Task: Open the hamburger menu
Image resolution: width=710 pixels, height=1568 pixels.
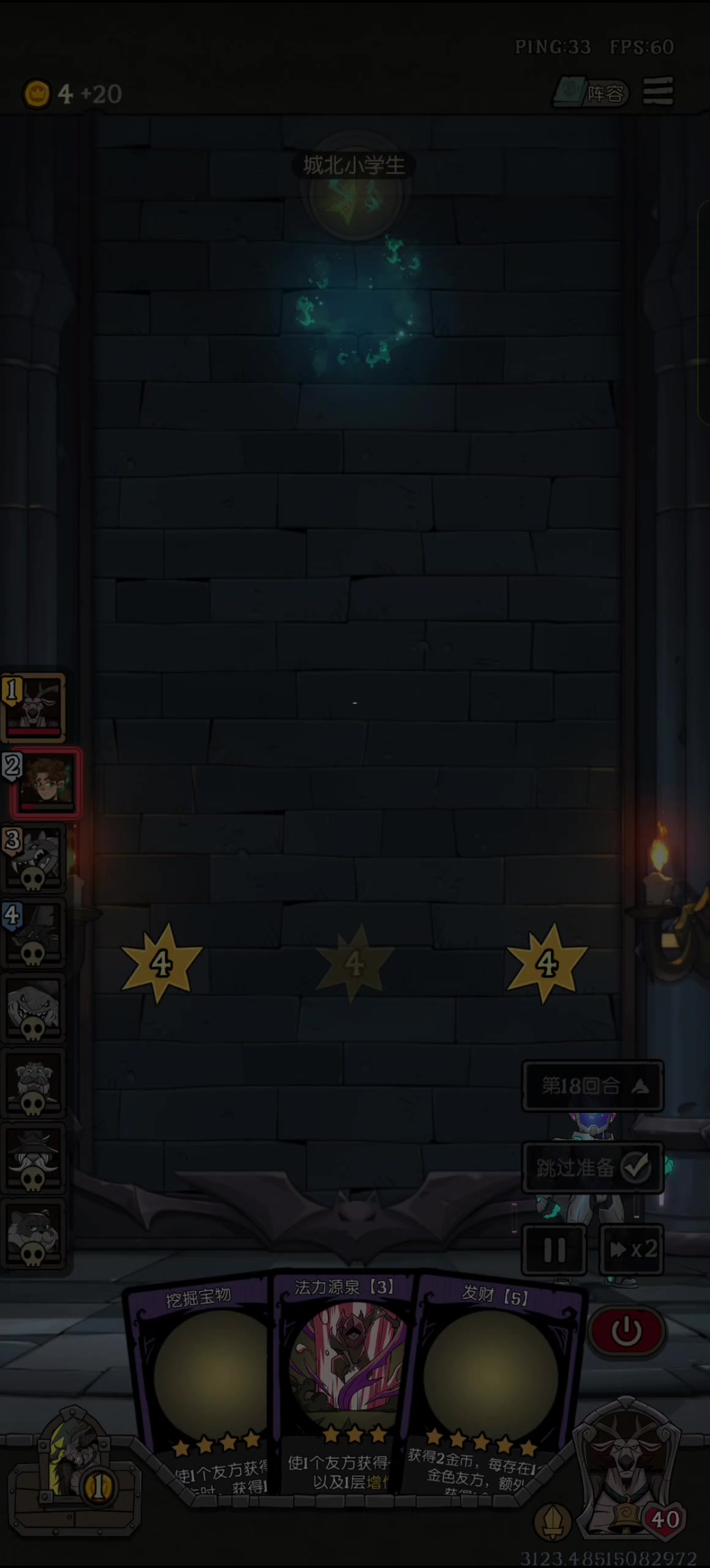Action: (x=658, y=92)
